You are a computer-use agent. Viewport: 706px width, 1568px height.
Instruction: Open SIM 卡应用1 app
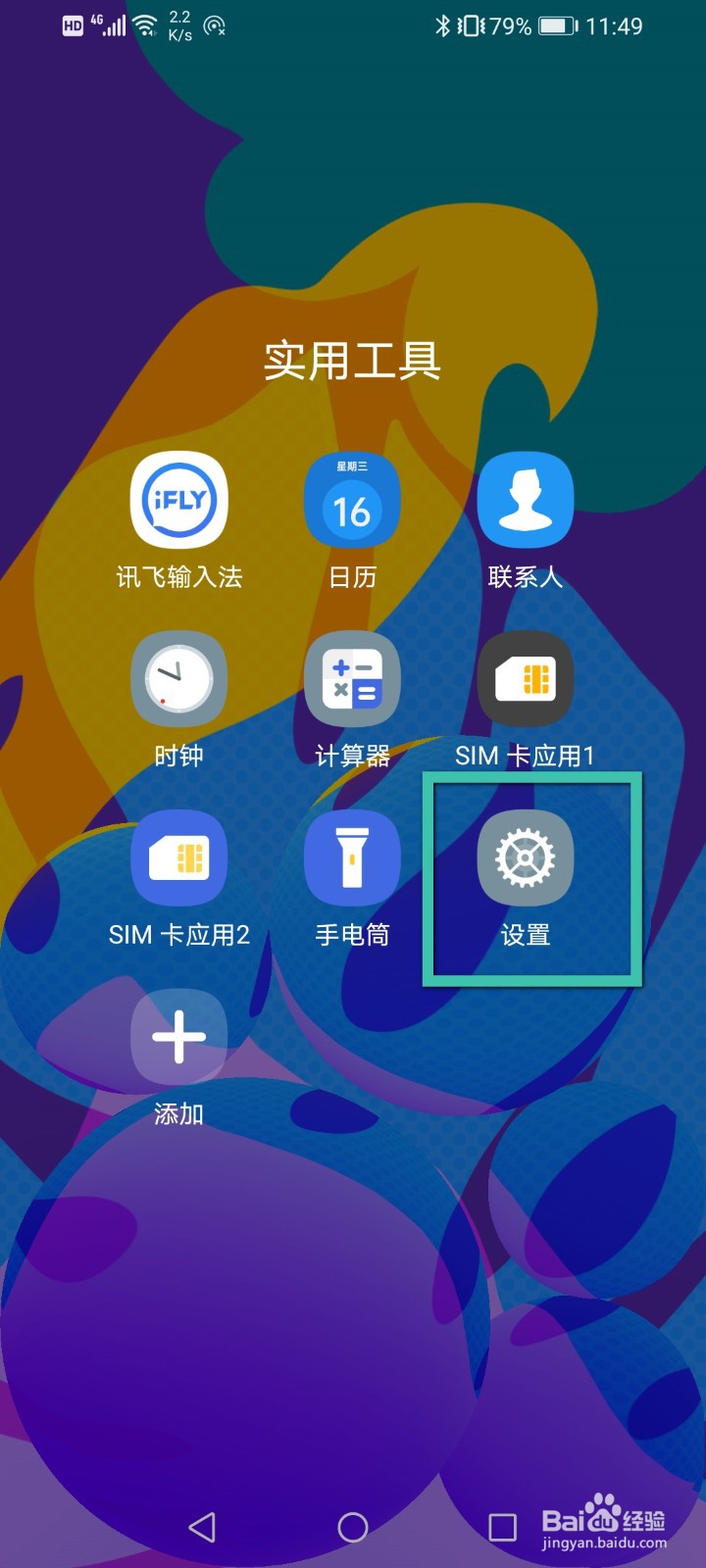[x=527, y=679]
